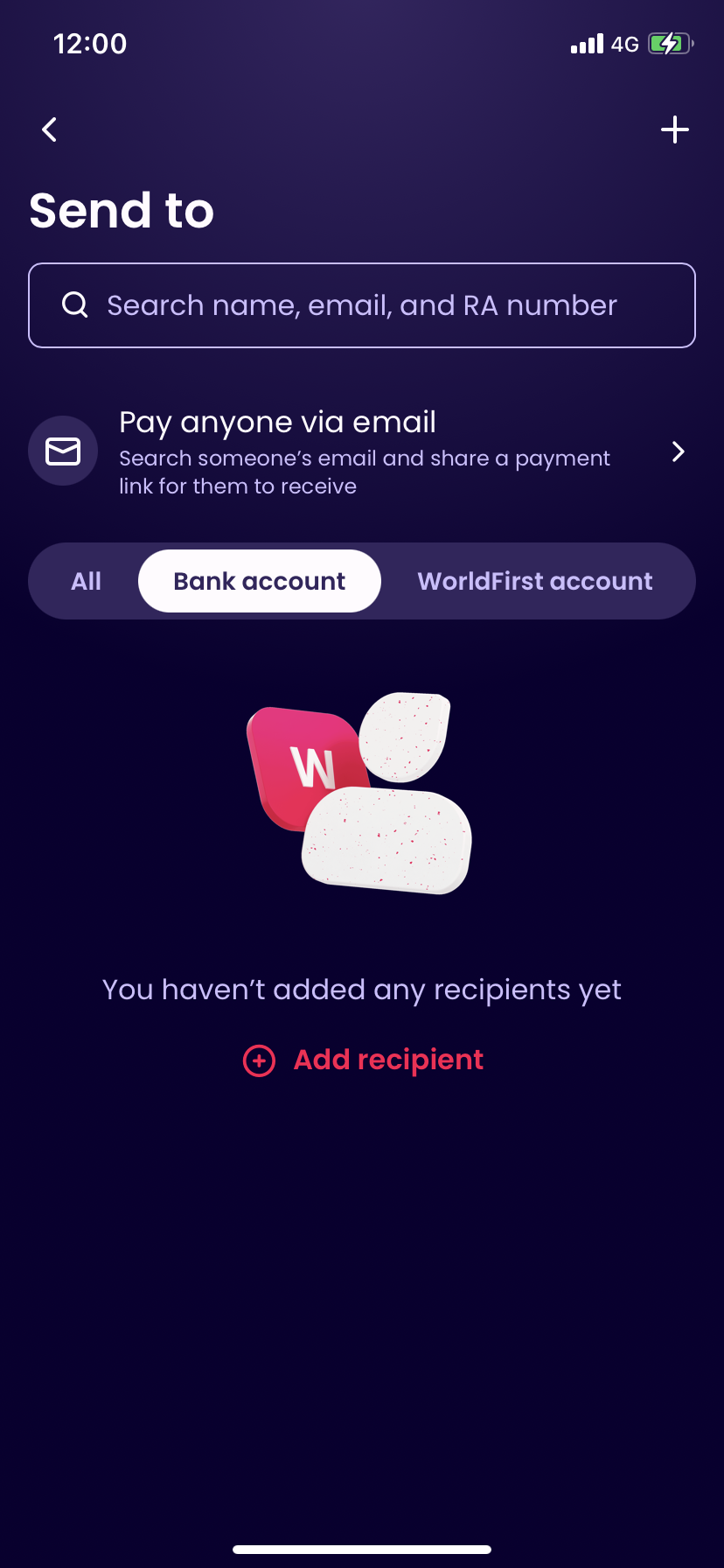Open Pay anyone via email

click(362, 451)
